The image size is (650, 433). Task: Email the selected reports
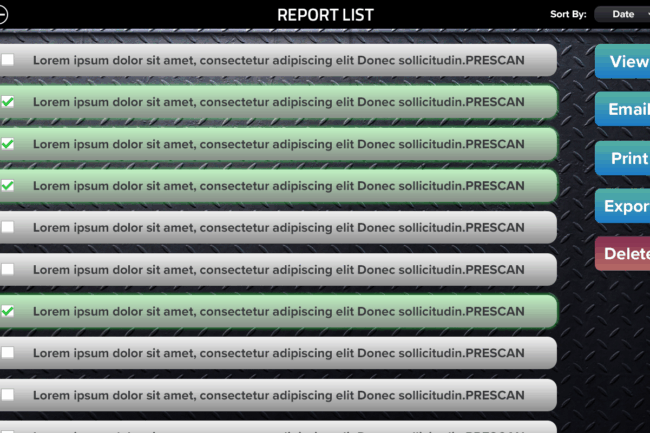624,110
